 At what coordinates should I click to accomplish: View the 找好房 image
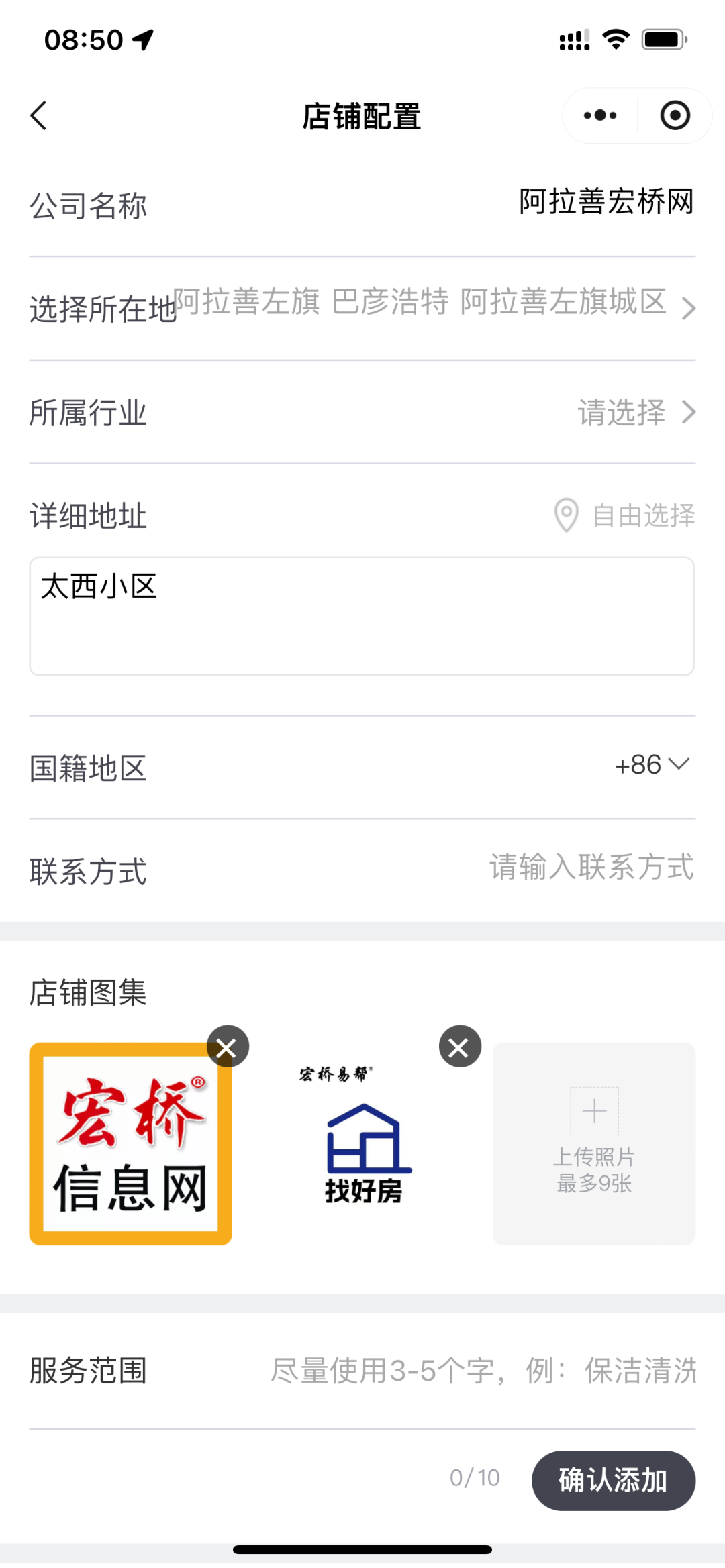point(362,1145)
